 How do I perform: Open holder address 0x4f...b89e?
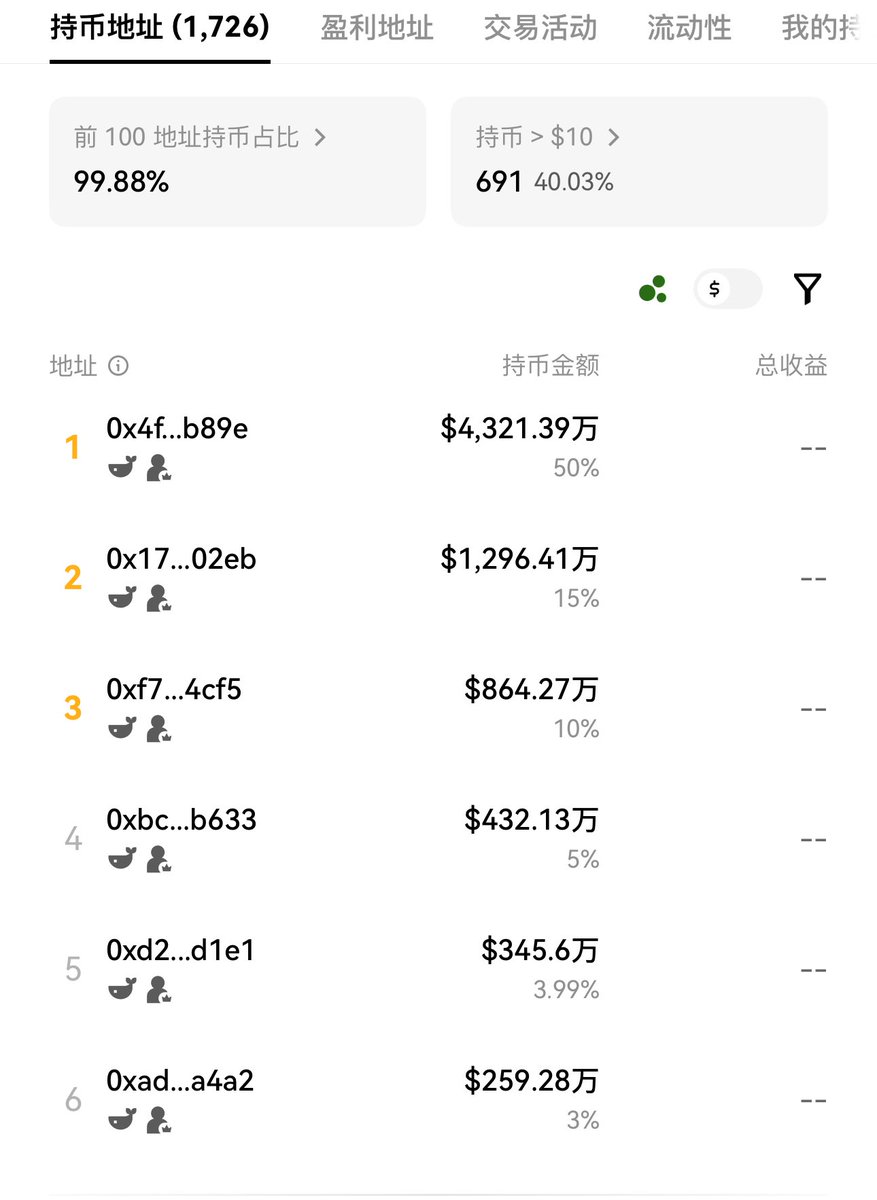[x=177, y=429]
